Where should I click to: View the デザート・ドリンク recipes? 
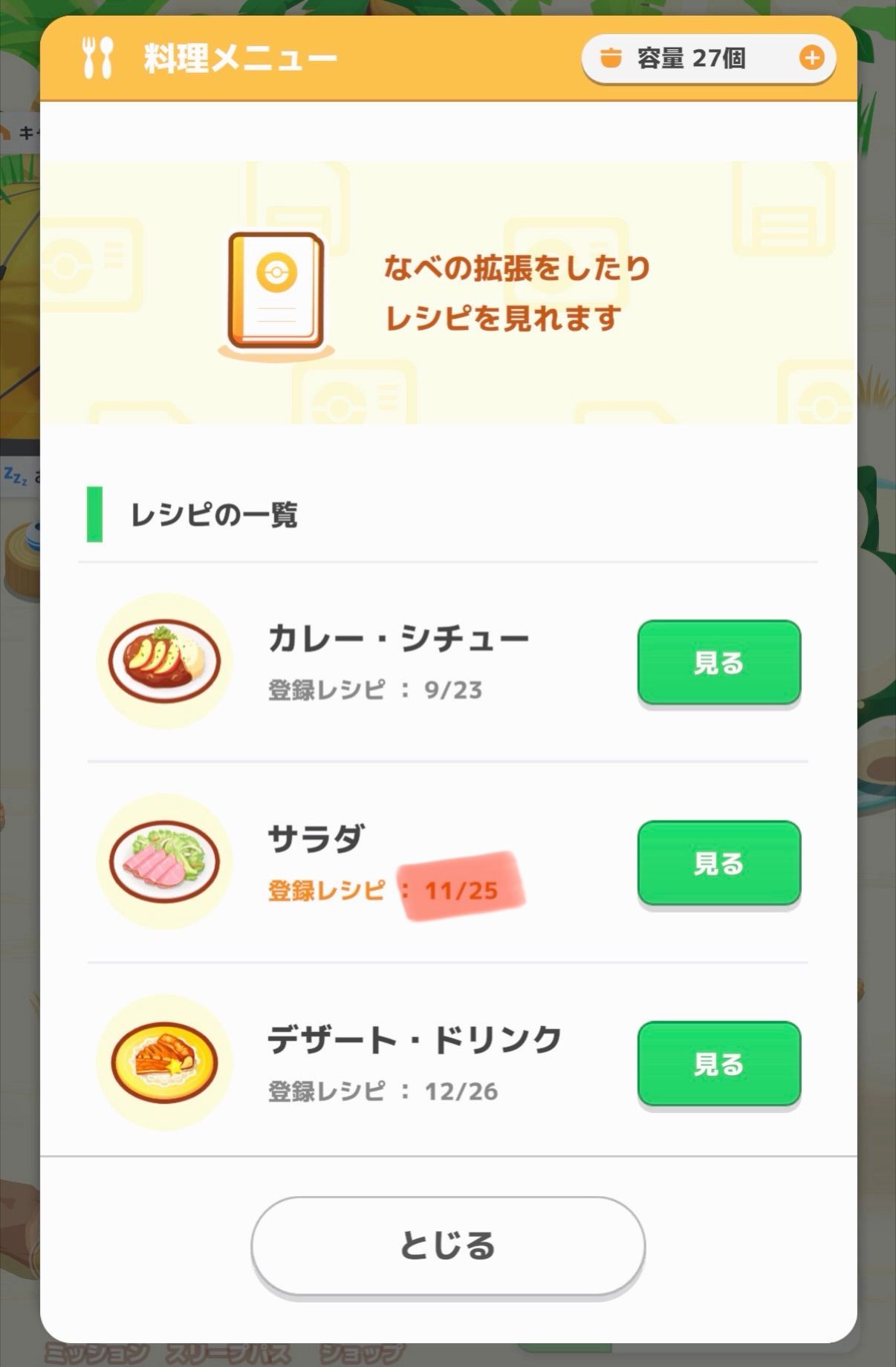(x=718, y=1063)
